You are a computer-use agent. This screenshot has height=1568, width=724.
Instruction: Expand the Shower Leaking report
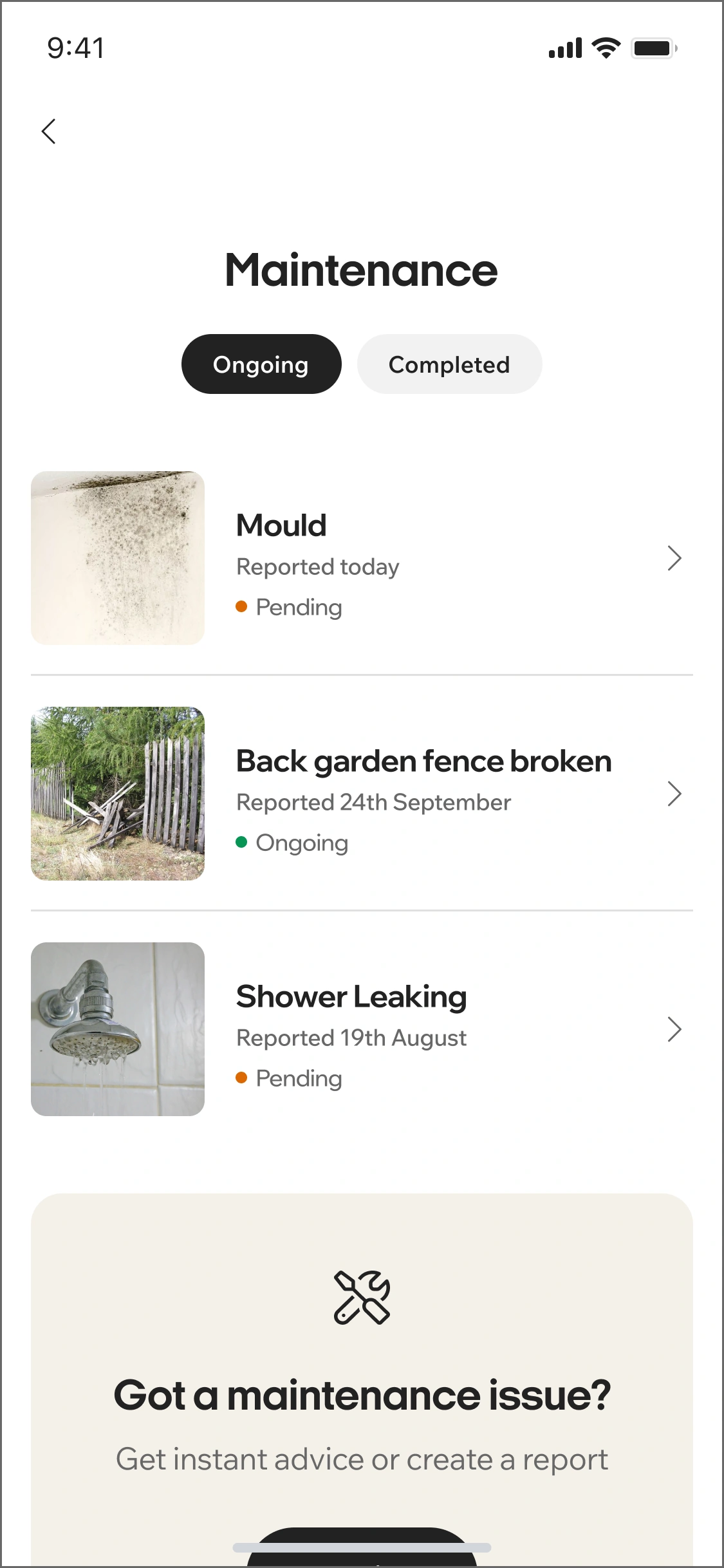pos(674,1029)
